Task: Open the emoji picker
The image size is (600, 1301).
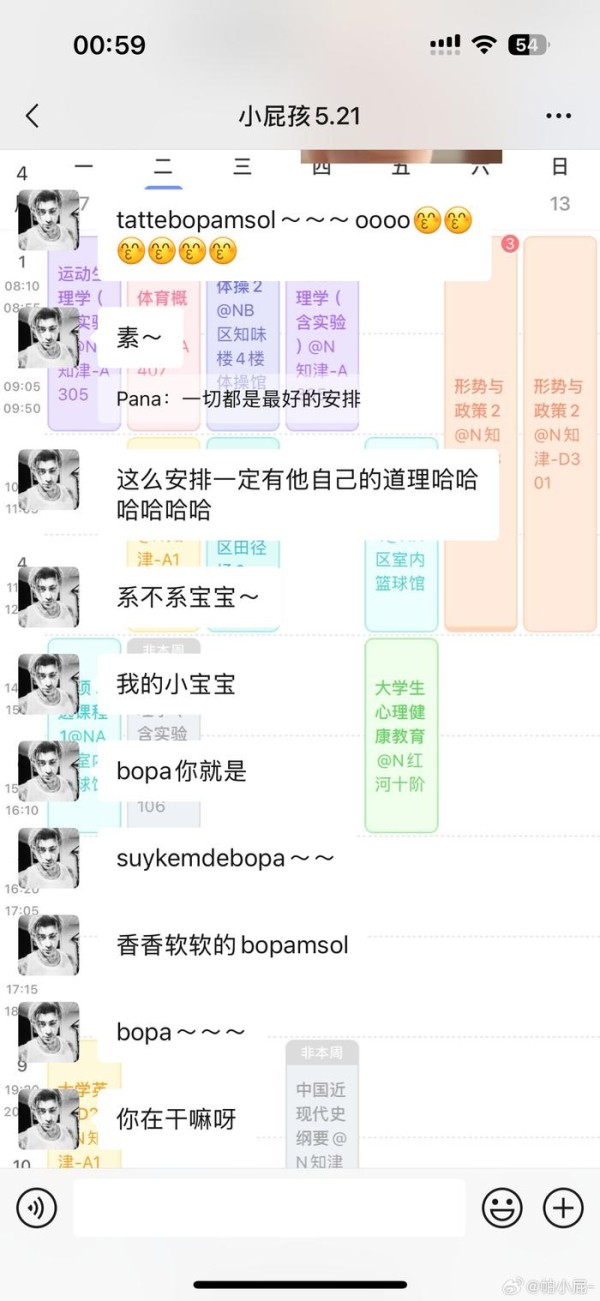Action: 502,1208
